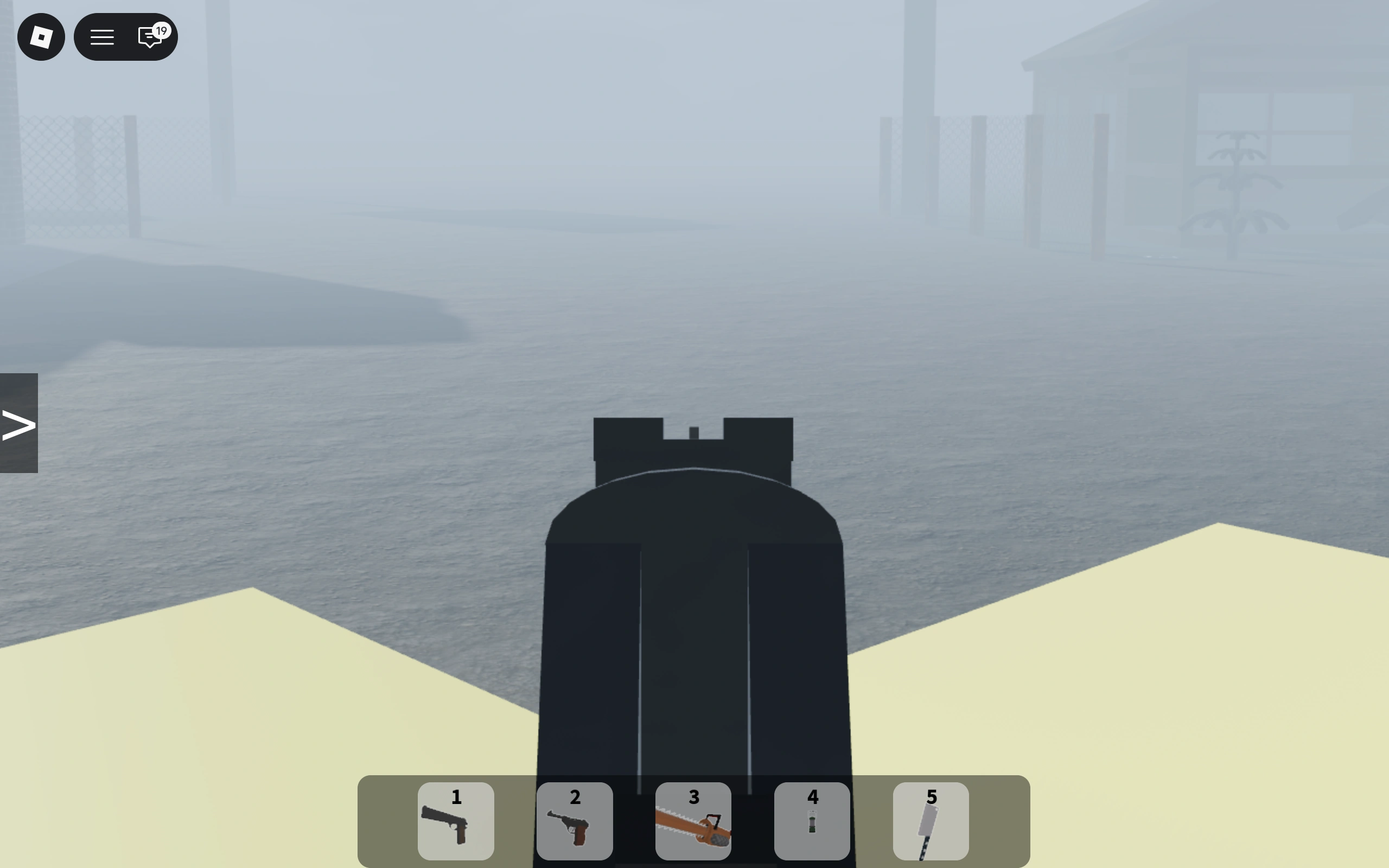
Task: Select the revolver in slot 2
Action: point(575,821)
